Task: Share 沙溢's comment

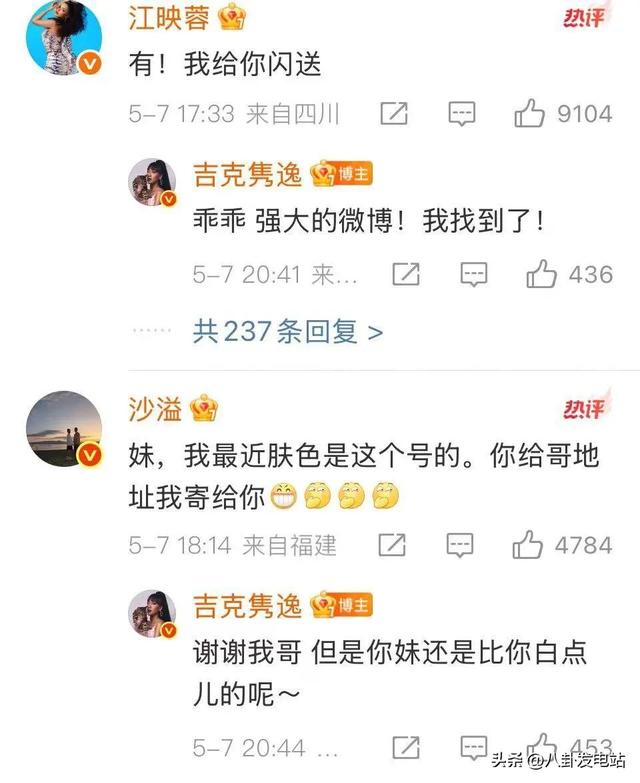Action: (x=392, y=545)
